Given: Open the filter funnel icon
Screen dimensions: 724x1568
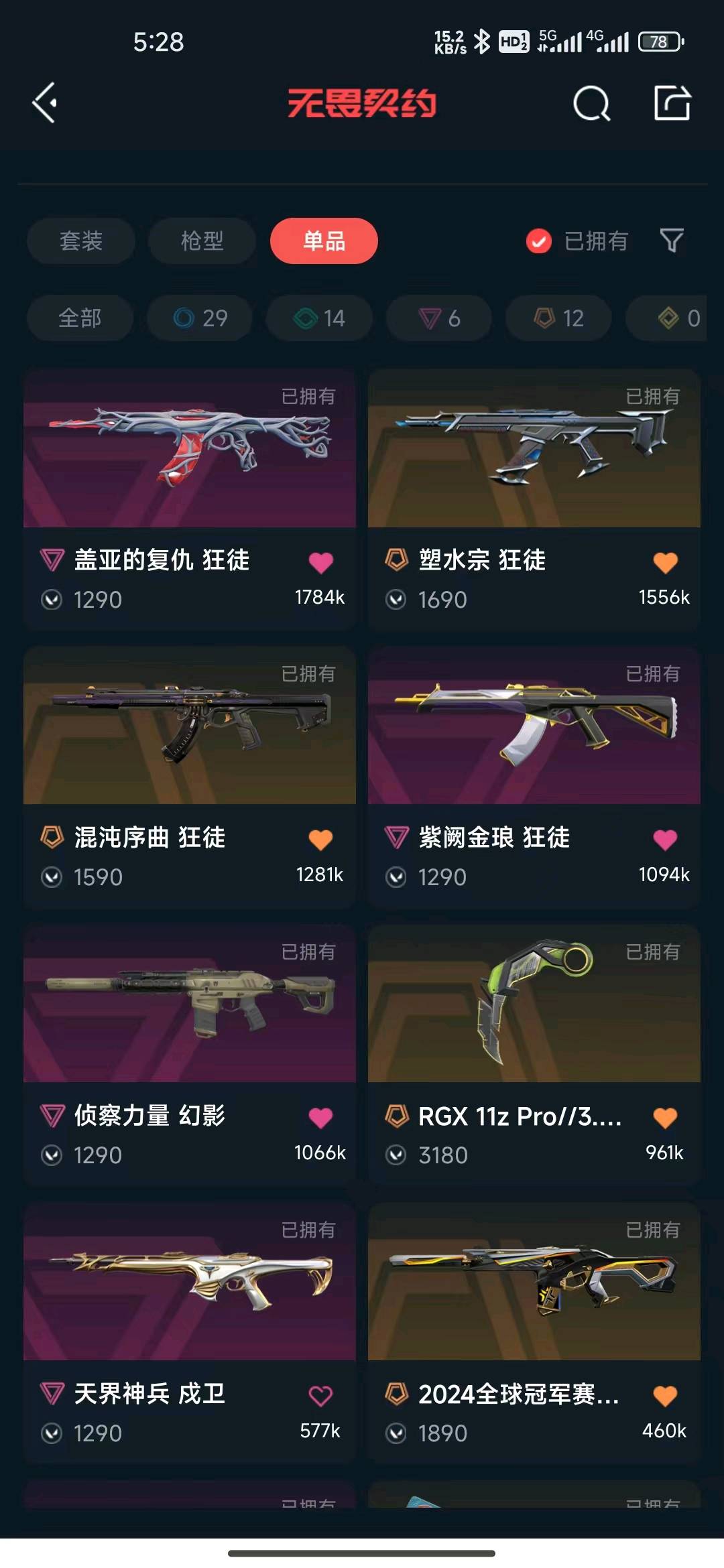Looking at the screenshot, I should 672,241.
